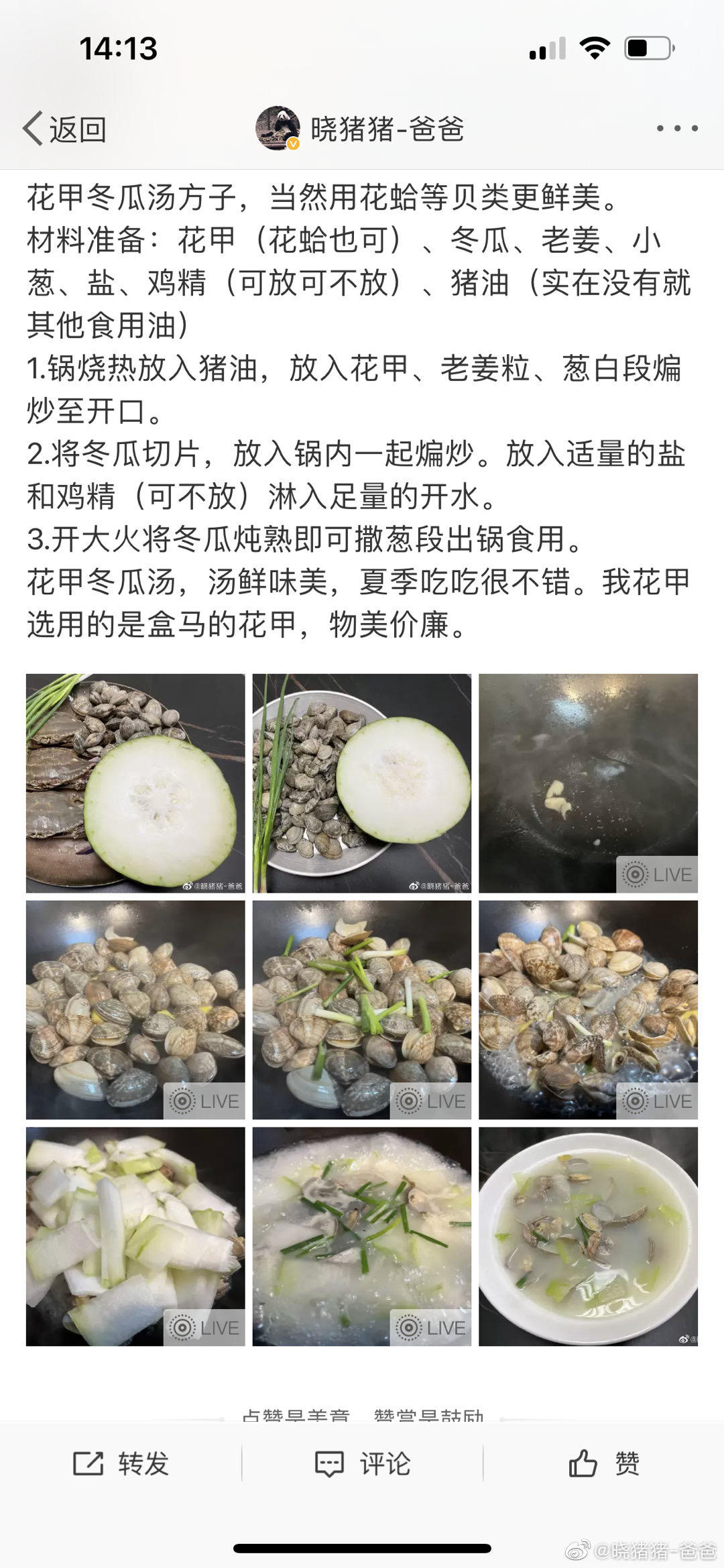The height and width of the screenshot is (1568, 724).
Task: Like this post with 赞
Action: point(604,1463)
